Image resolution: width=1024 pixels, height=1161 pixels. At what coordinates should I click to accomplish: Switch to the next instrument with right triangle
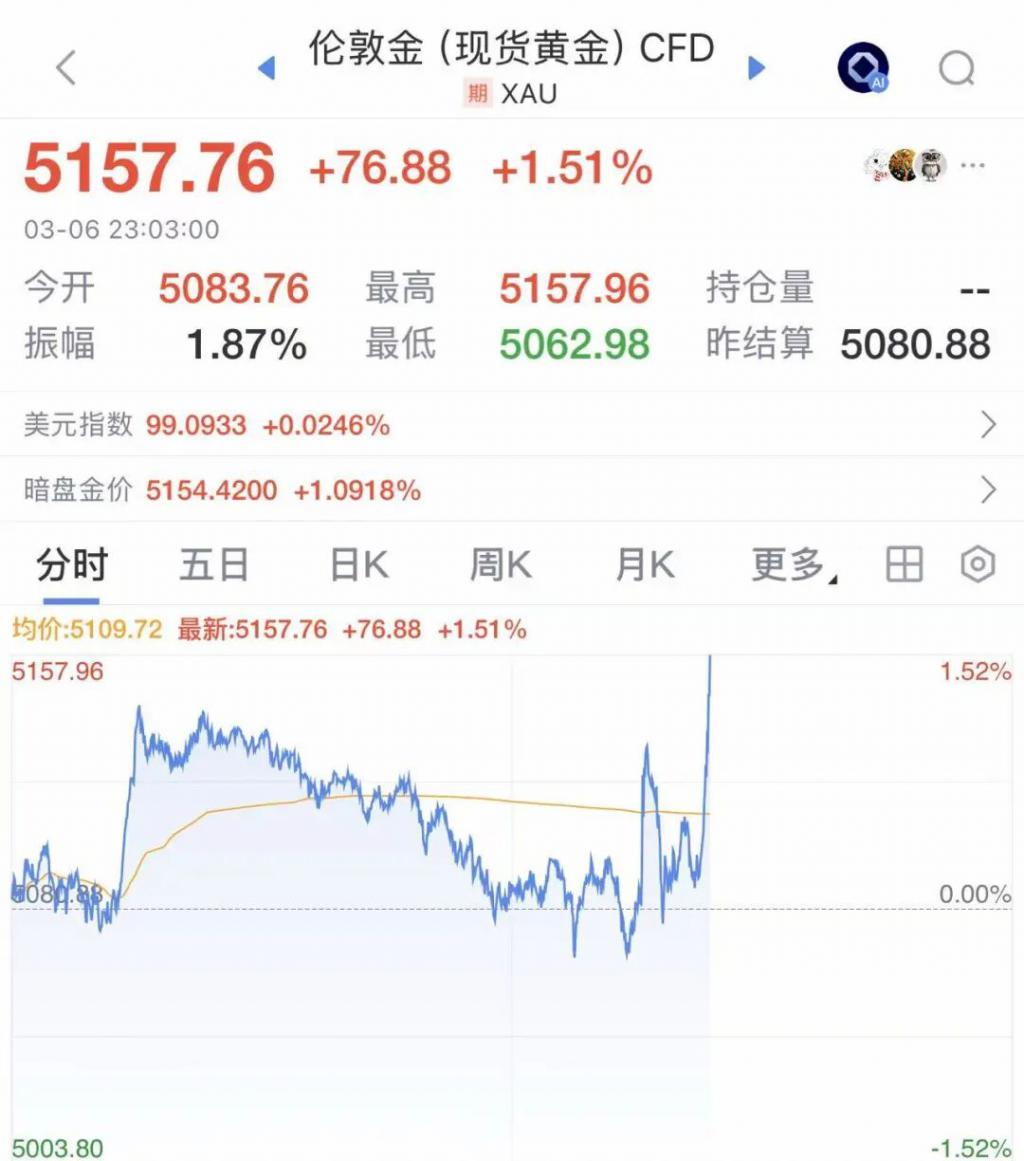(757, 68)
